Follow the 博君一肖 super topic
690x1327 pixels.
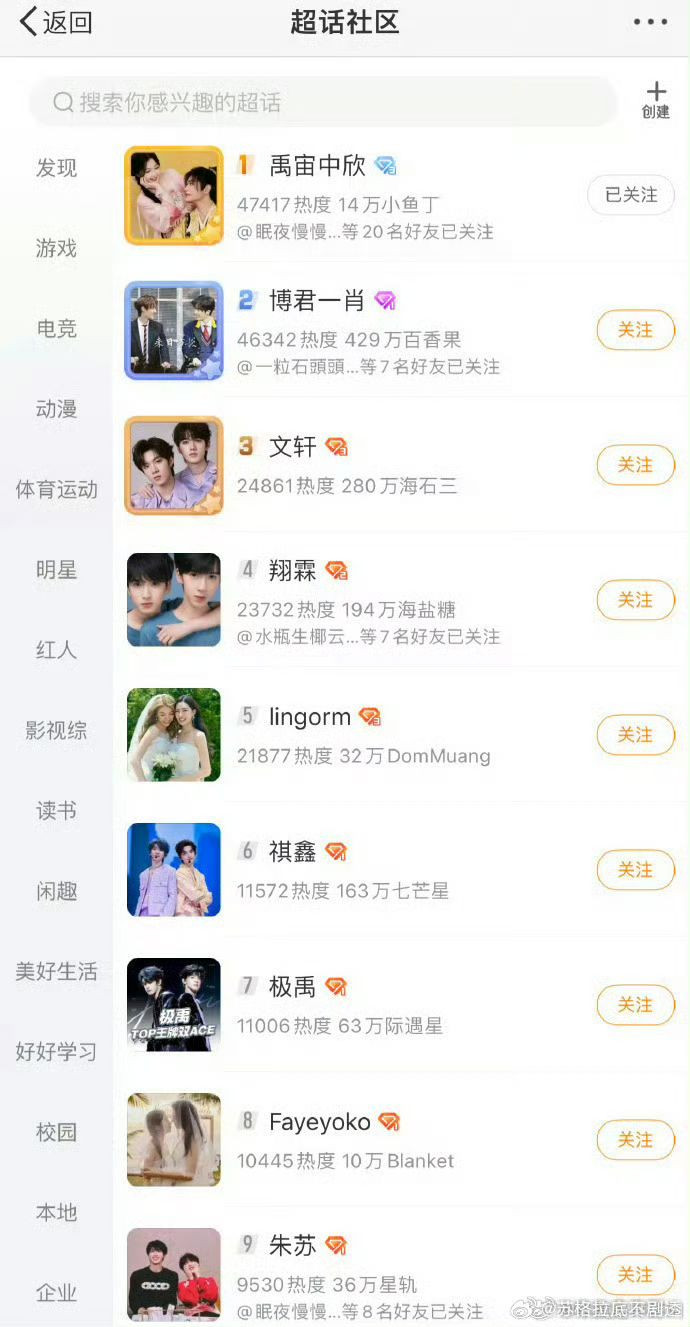click(635, 330)
